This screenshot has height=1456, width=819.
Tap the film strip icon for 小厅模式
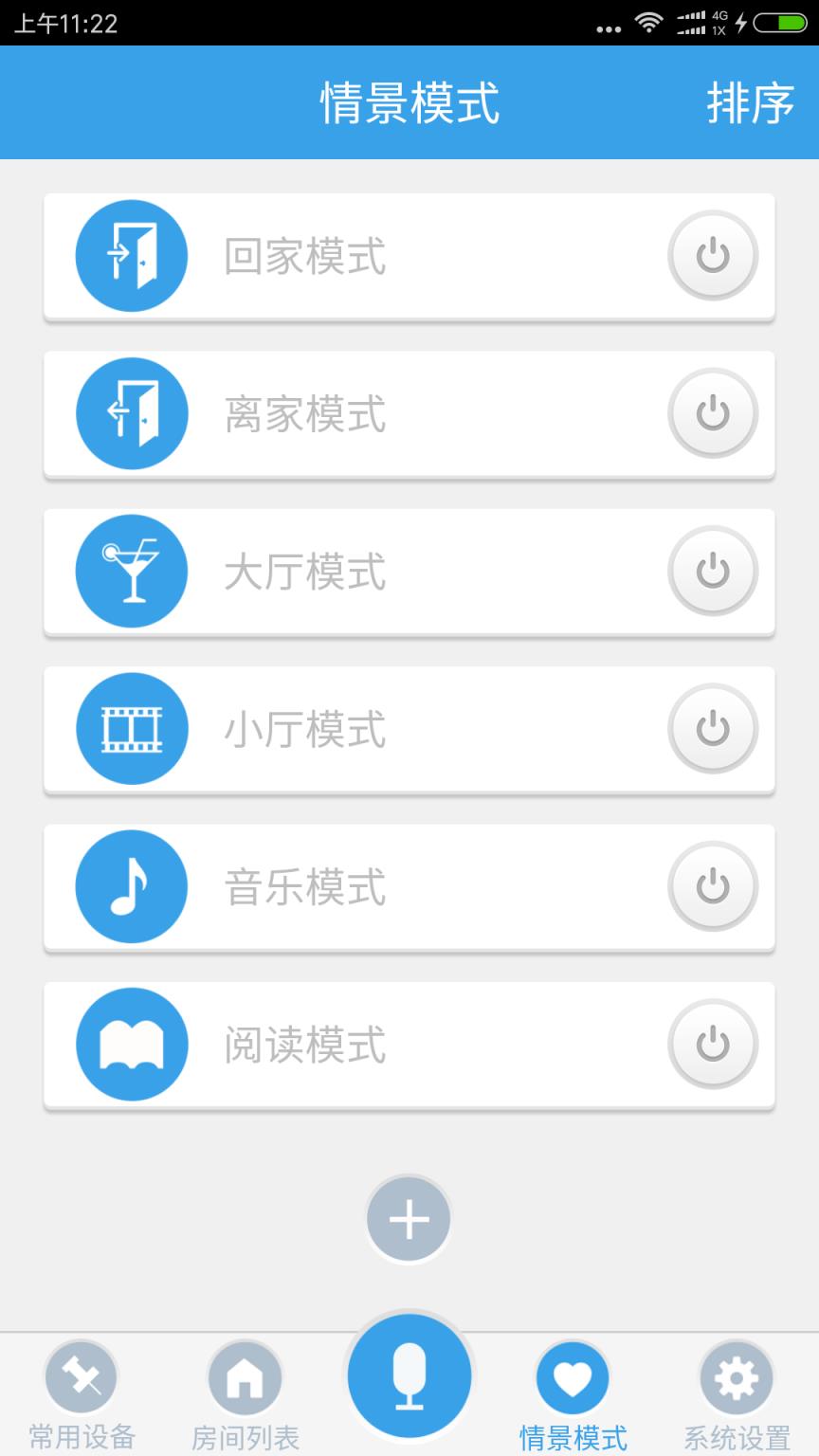tap(131, 728)
